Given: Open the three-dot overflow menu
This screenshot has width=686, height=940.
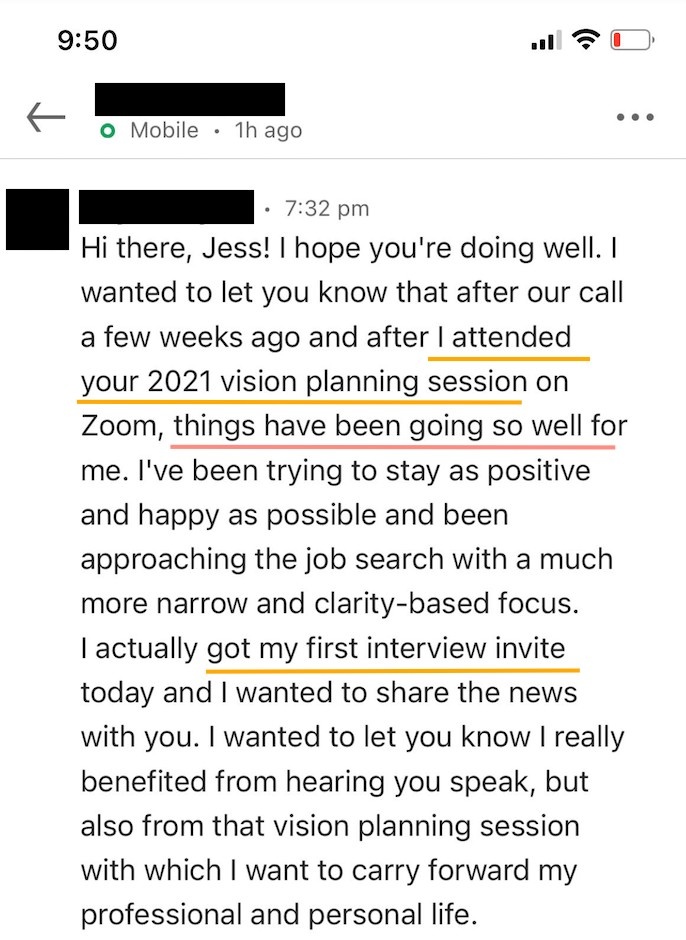Looking at the screenshot, I should [635, 117].
